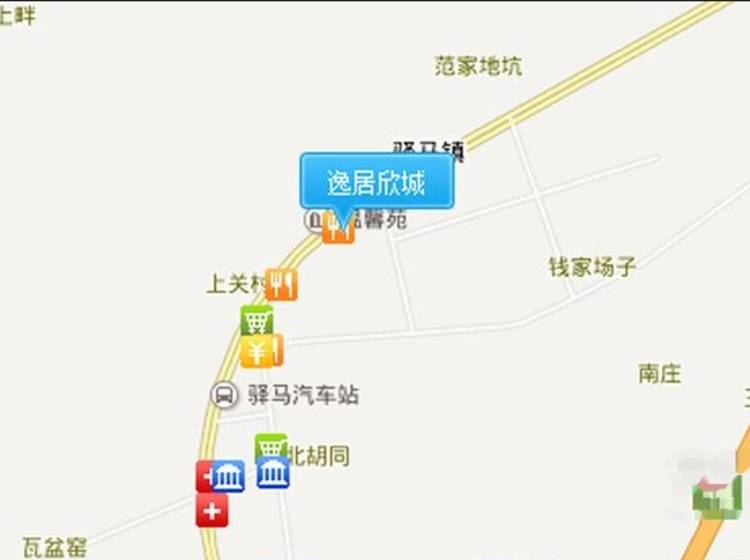Tap the 逸居欣城 callout bubble
This screenshot has width=750, height=560.
pyautogui.click(x=376, y=182)
